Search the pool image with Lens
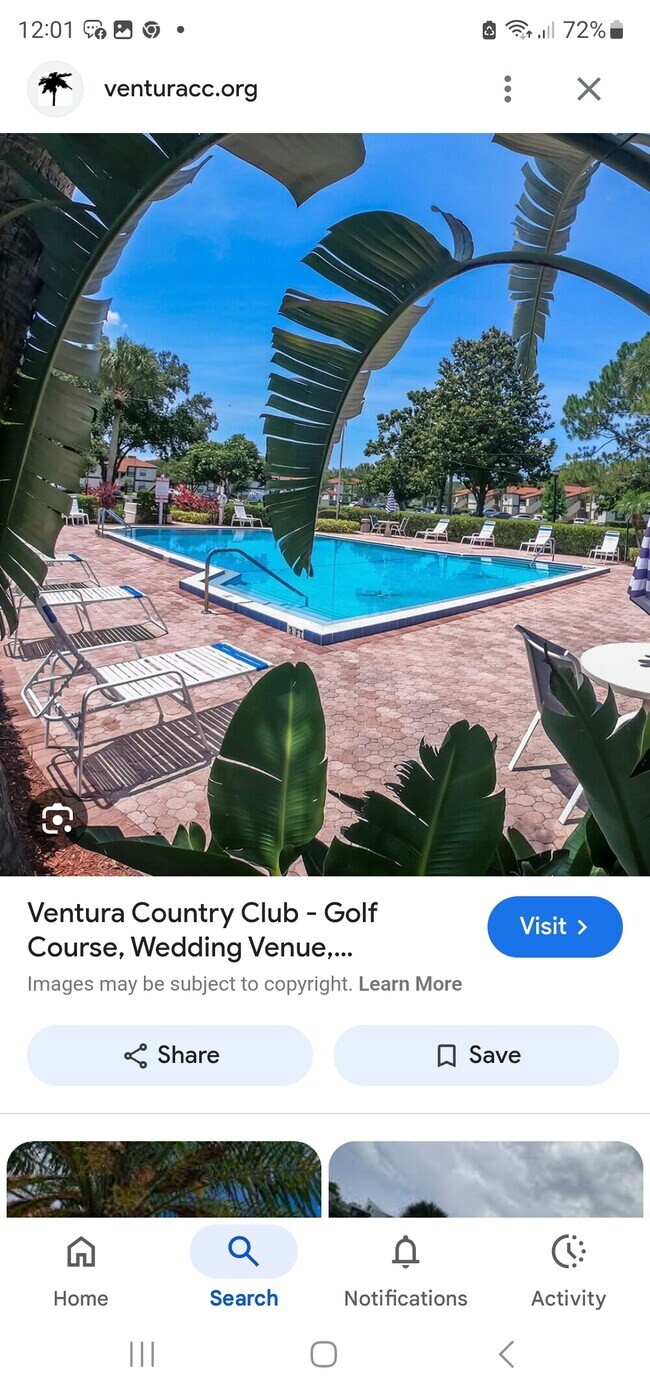This screenshot has height=1394, width=650. pos(57,820)
